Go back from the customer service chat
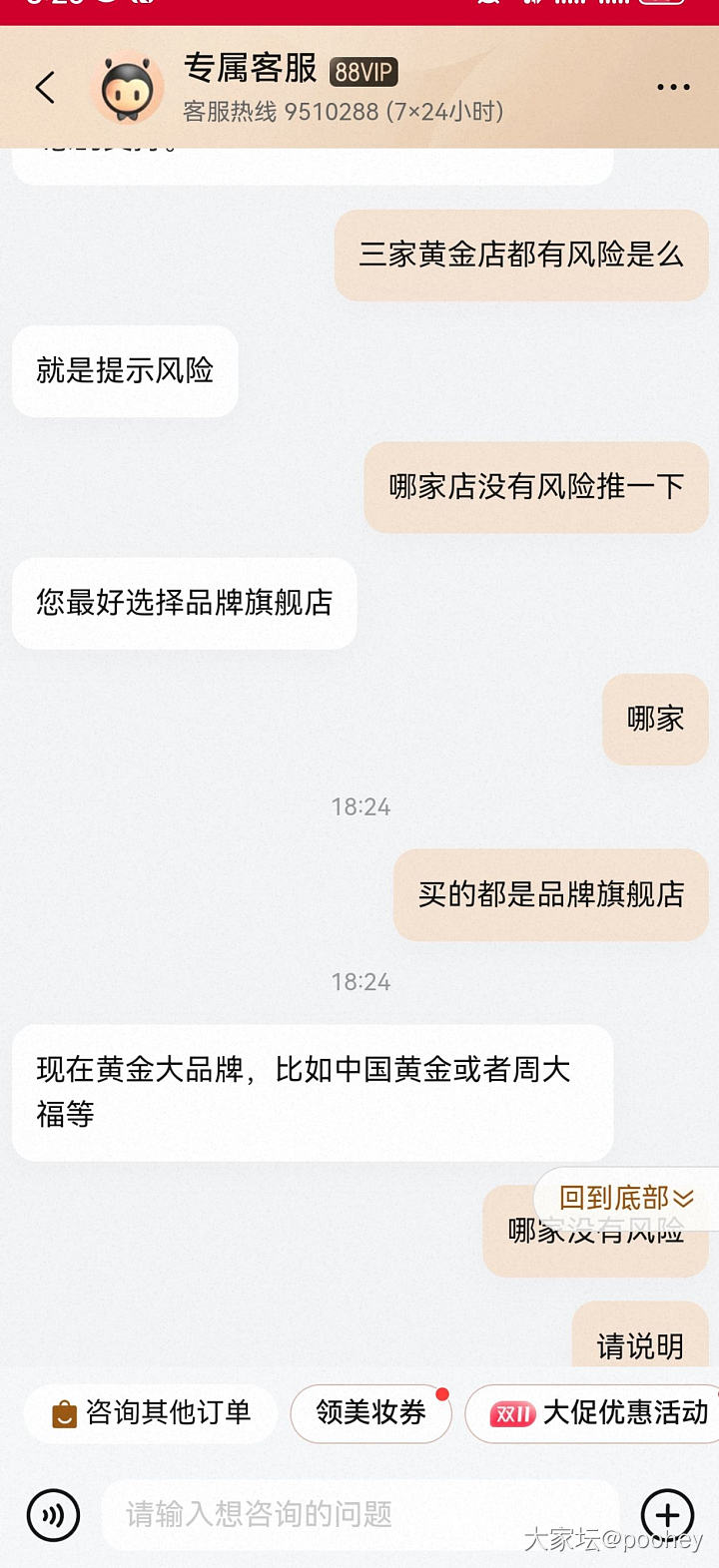The width and height of the screenshot is (719, 1568). click(45, 88)
